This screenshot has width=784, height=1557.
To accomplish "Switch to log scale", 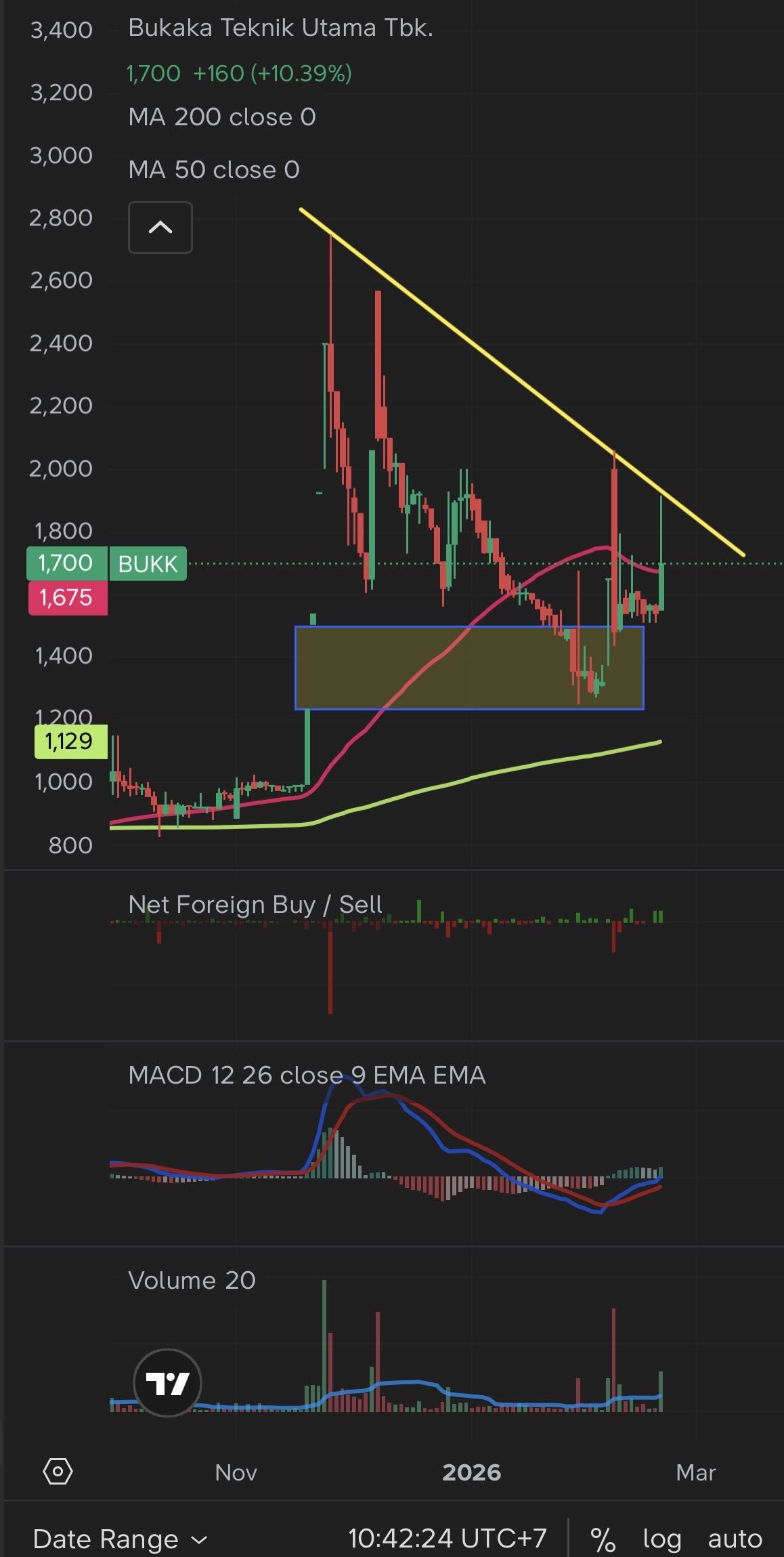I will point(661,1539).
